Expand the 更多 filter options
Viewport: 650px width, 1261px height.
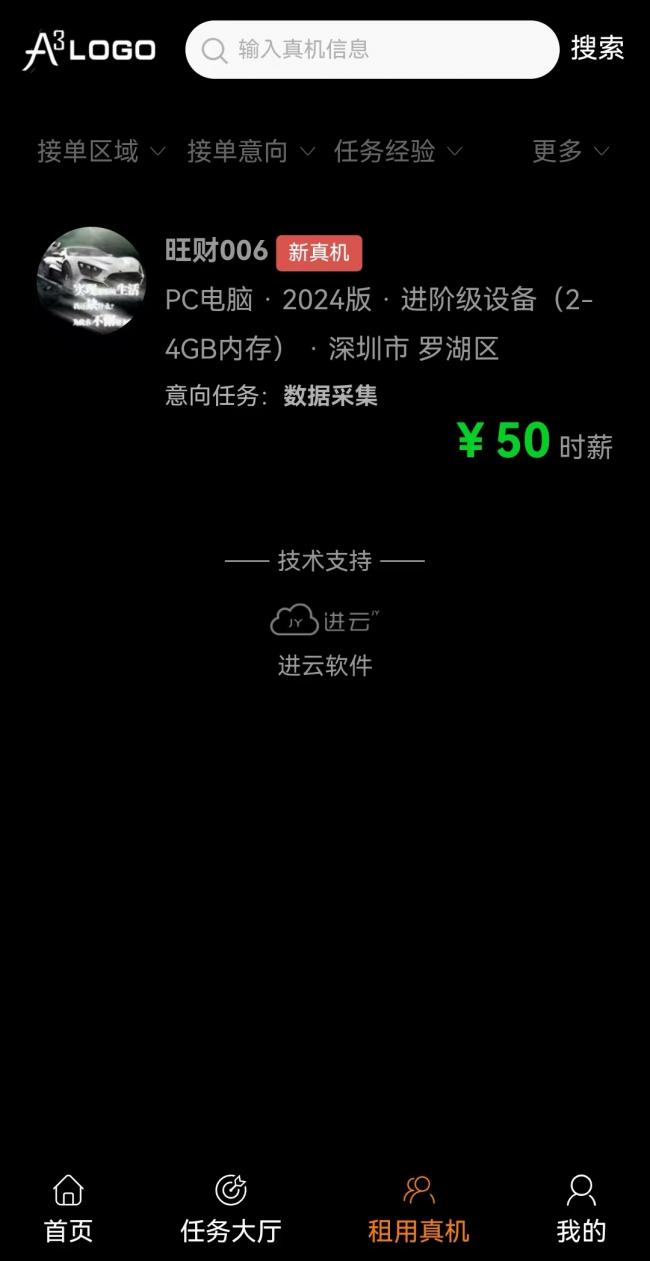click(x=569, y=151)
